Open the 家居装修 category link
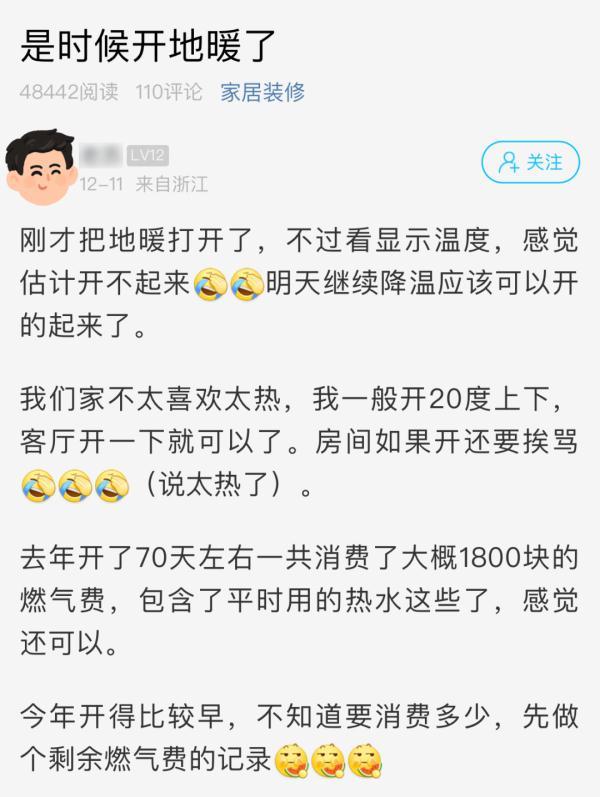The height and width of the screenshot is (797, 600). tap(262, 92)
